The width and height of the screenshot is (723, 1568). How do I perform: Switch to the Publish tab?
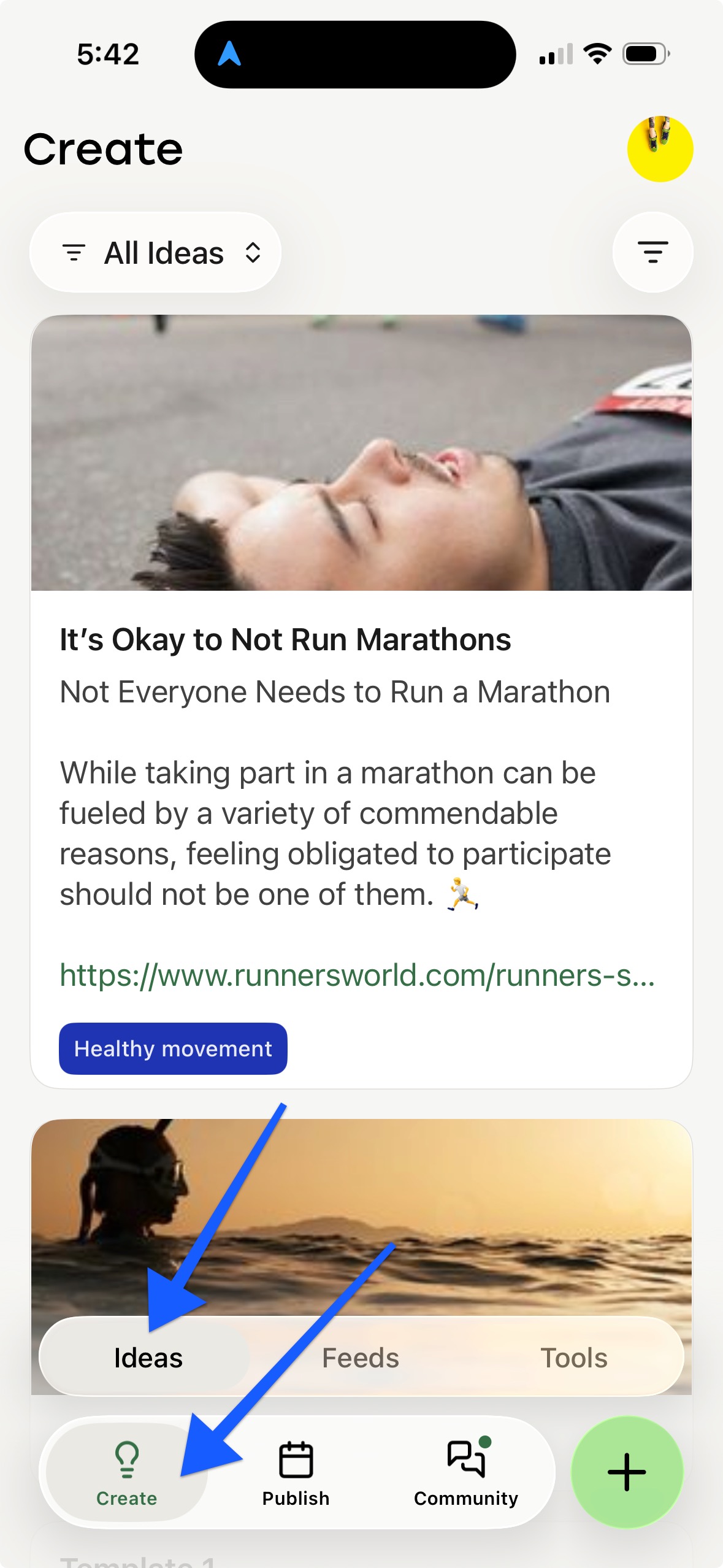[296, 1472]
